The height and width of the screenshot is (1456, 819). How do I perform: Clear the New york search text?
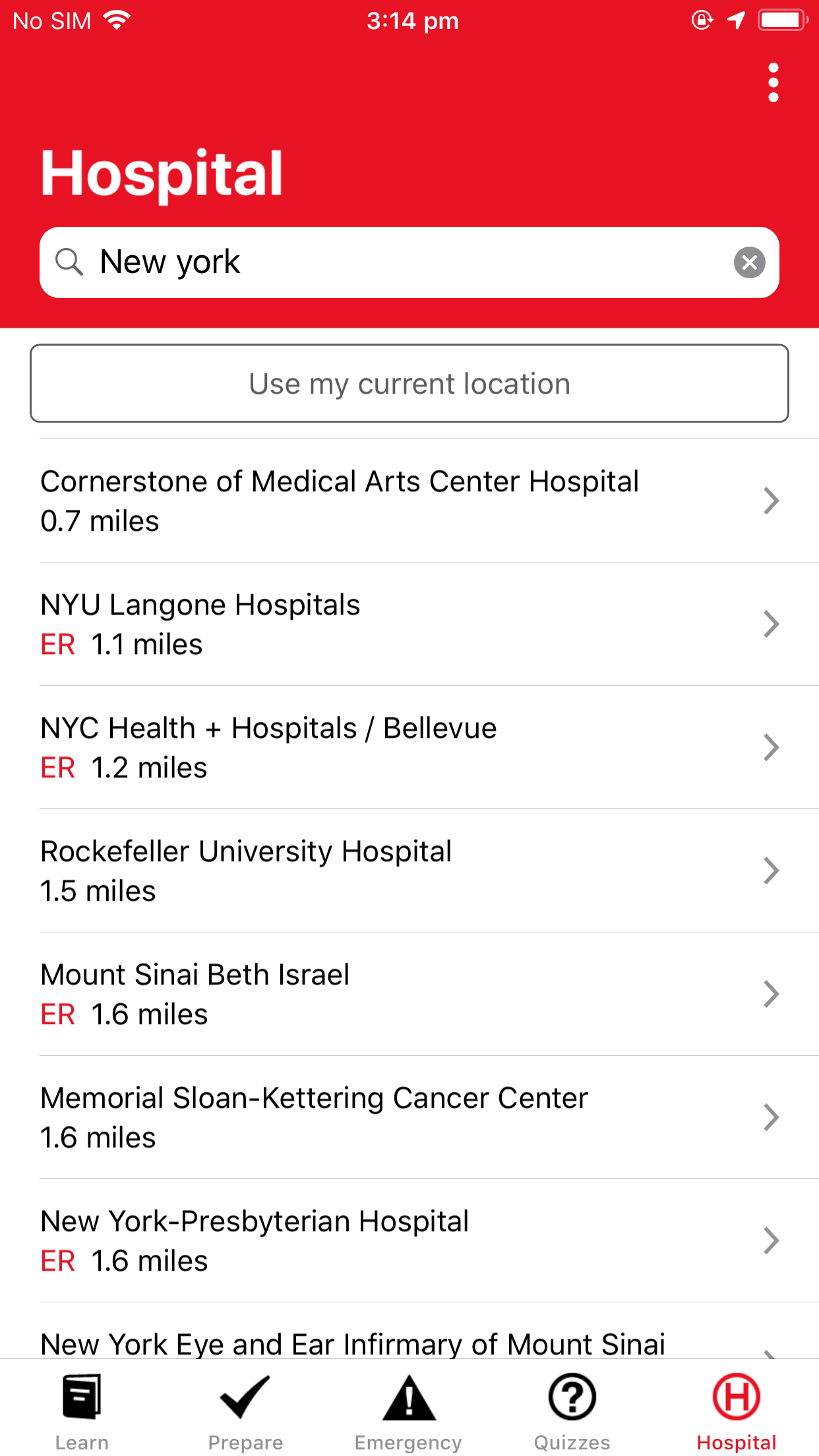click(x=749, y=262)
